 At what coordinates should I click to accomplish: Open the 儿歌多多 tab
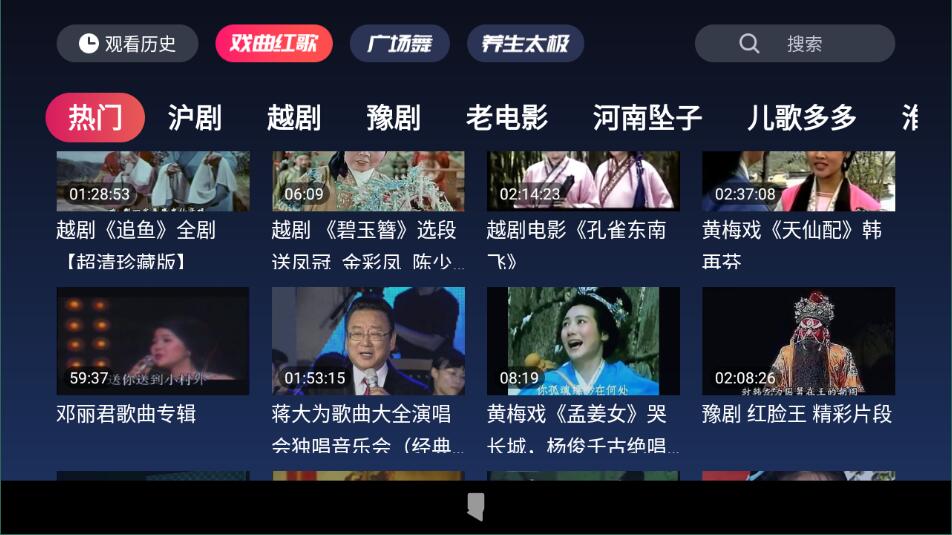pyautogui.click(x=801, y=118)
